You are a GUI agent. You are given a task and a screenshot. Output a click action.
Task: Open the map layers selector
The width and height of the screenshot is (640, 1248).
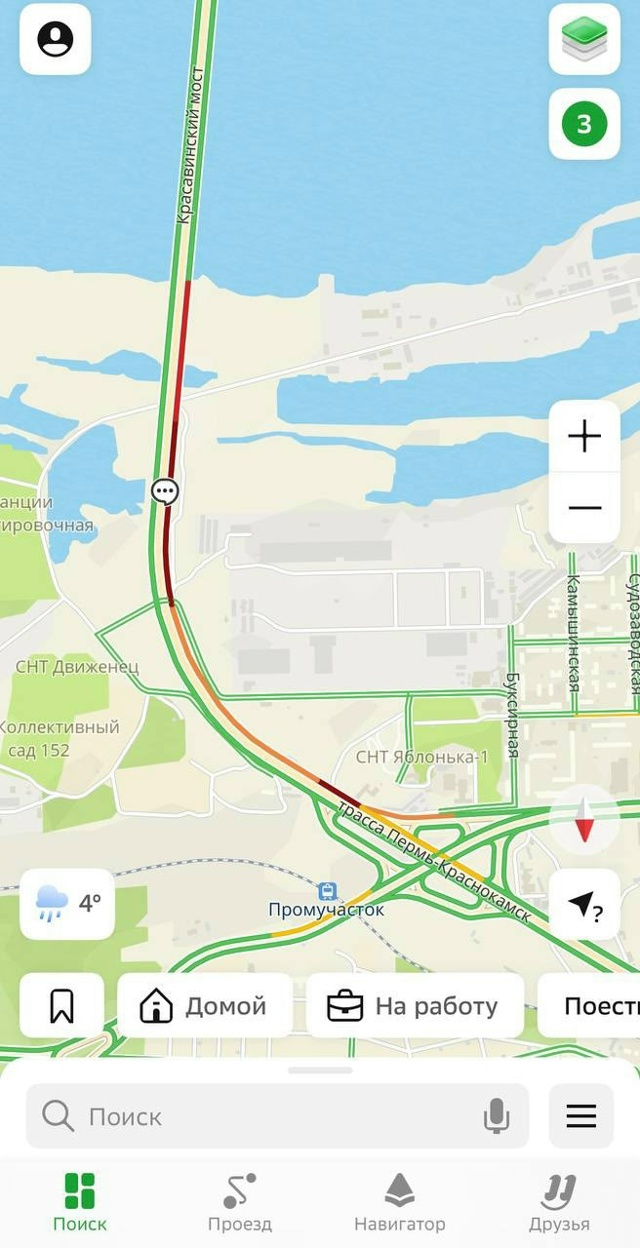(584, 40)
